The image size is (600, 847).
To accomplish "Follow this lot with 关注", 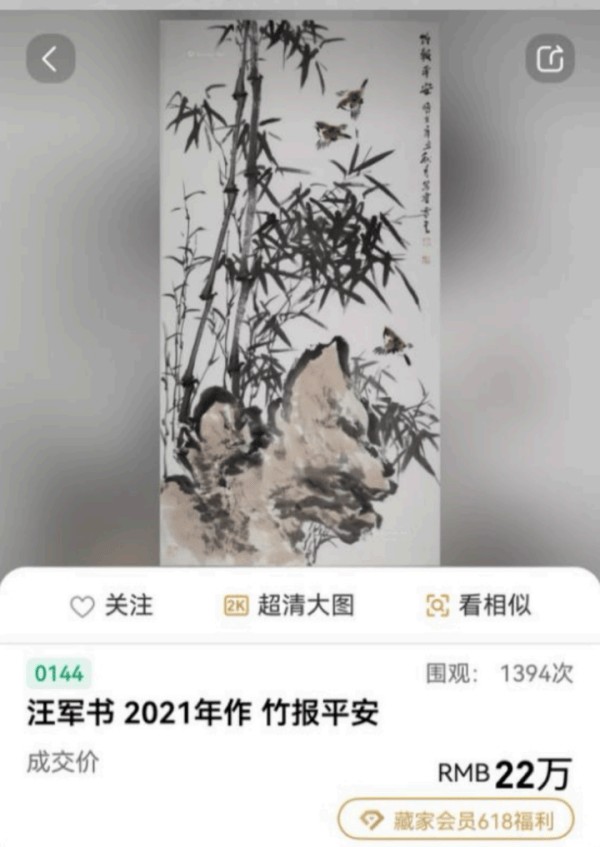I will click(112, 605).
